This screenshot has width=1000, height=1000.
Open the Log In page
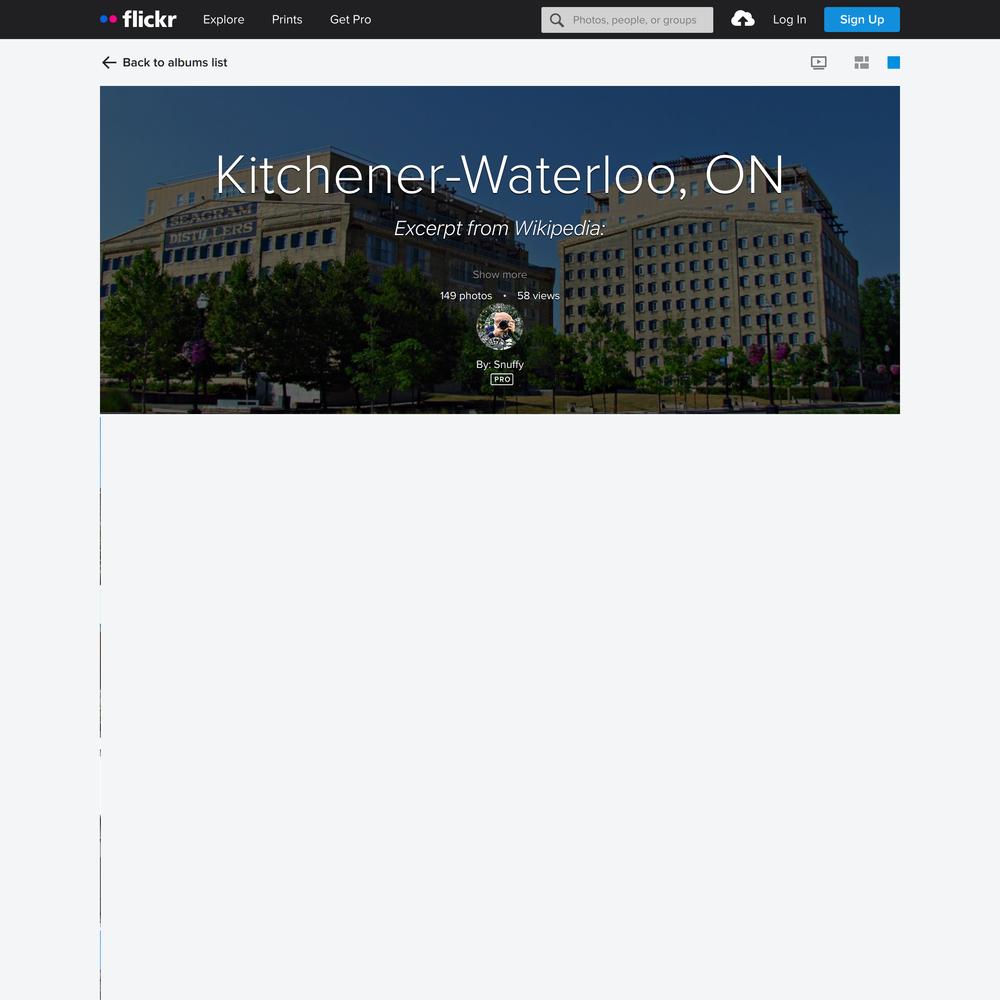[789, 19]
